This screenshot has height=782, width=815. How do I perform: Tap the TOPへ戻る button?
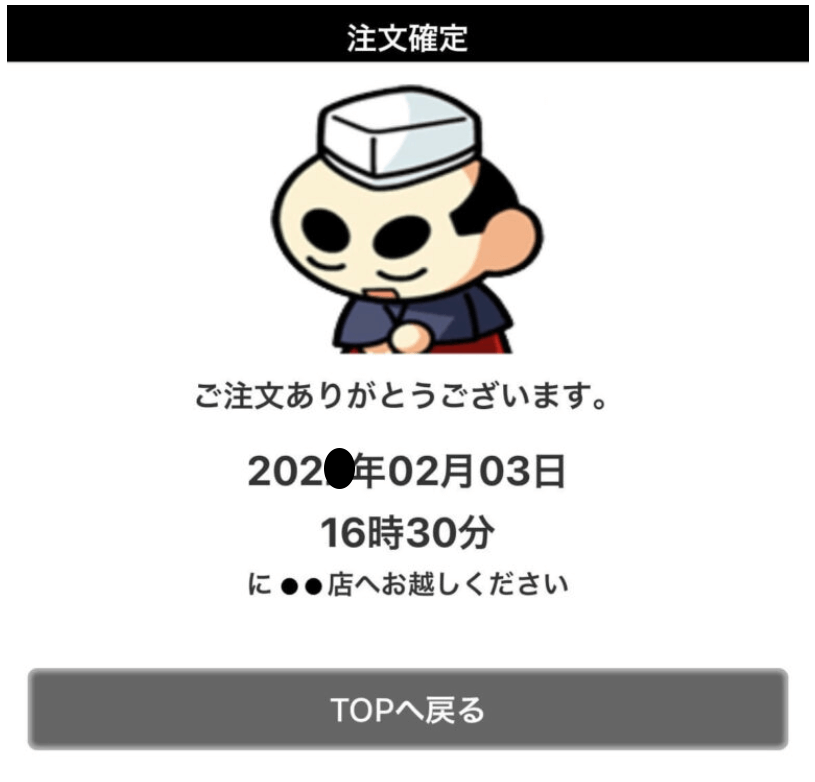pos(407,709)
